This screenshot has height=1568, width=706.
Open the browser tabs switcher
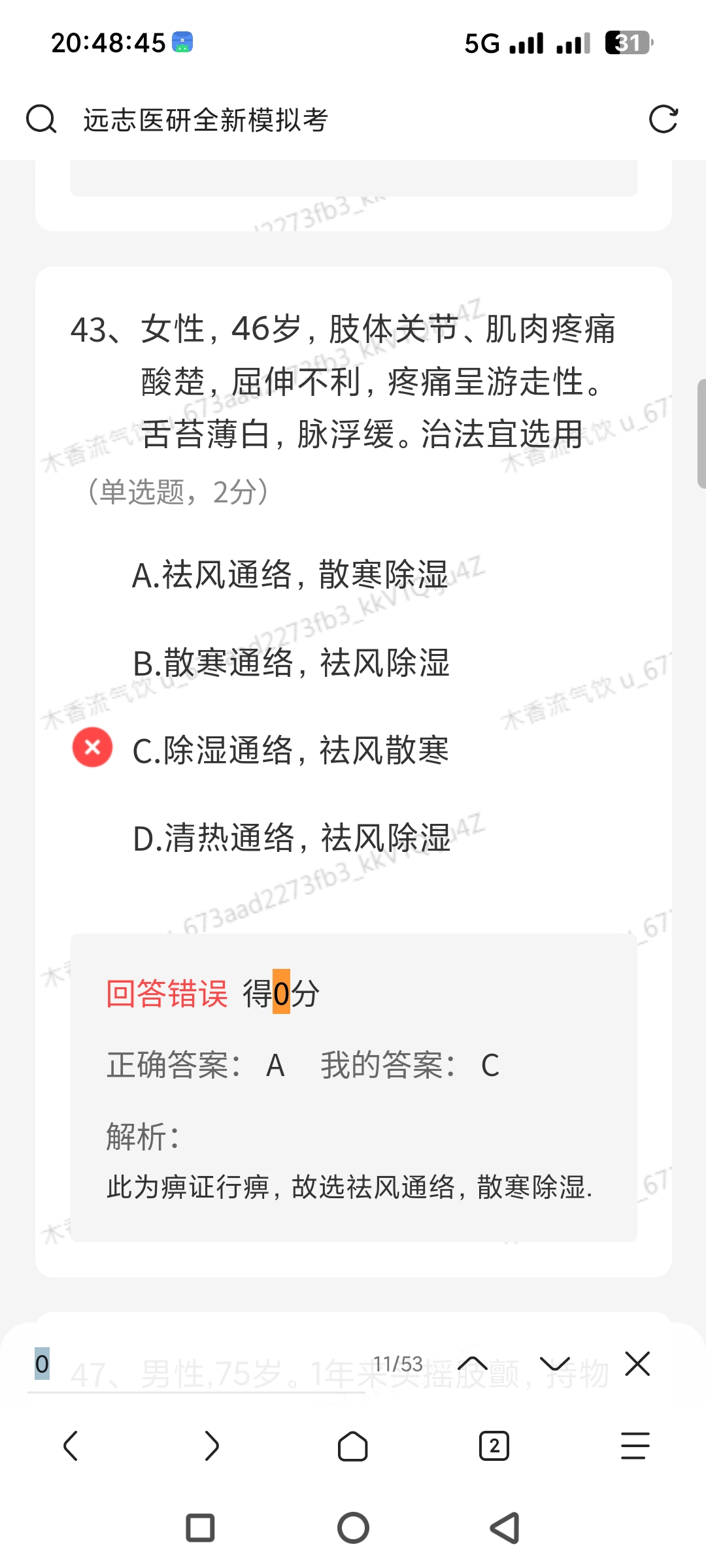click(494, 1446)
